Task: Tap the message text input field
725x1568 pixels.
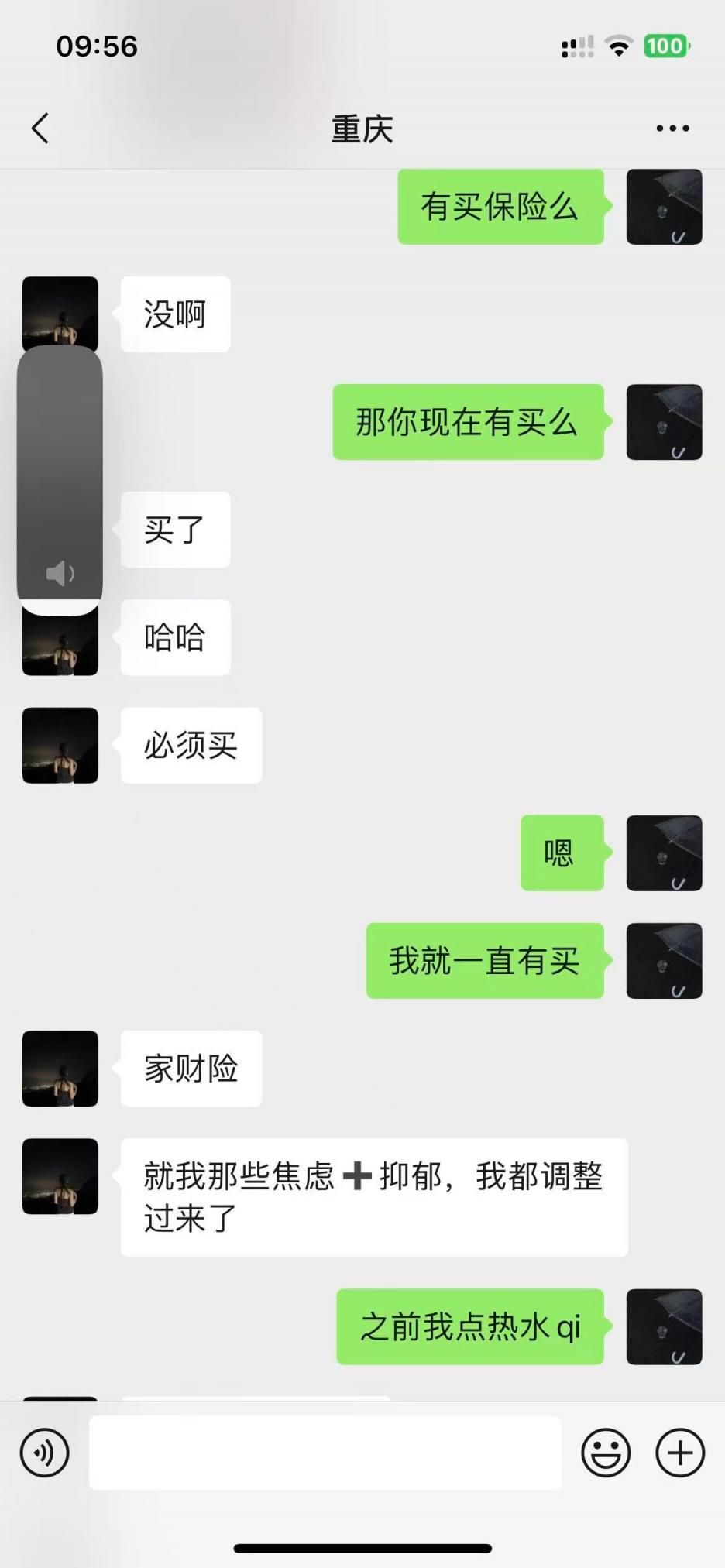Action: (x=325, y=1453)
